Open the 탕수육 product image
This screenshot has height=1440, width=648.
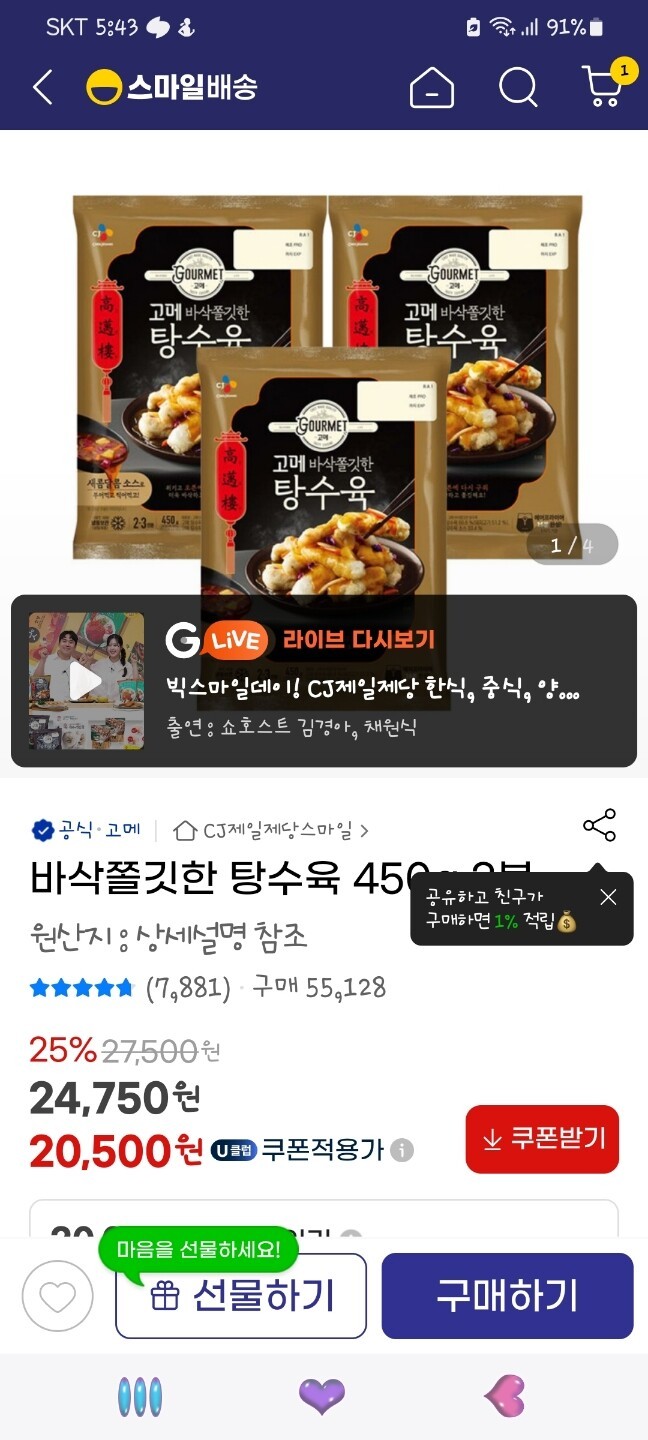pos(326,380)
